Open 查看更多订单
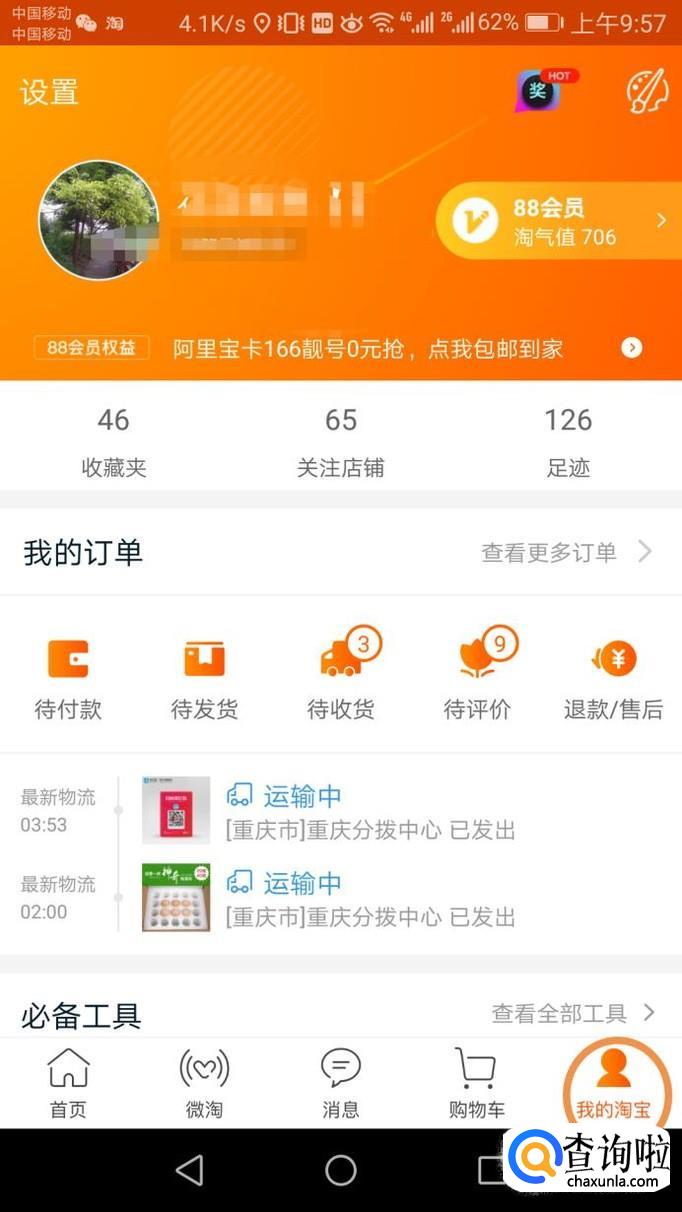Screen dimensions: 682x1212 (566, 552)
